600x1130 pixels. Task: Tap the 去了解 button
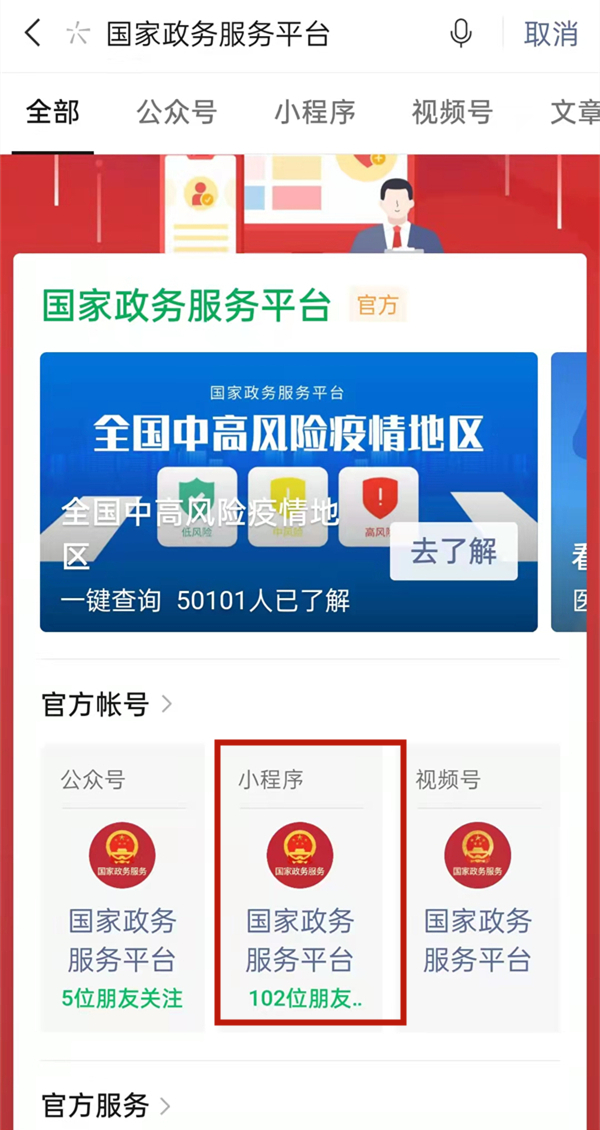[x=453, y=552]
